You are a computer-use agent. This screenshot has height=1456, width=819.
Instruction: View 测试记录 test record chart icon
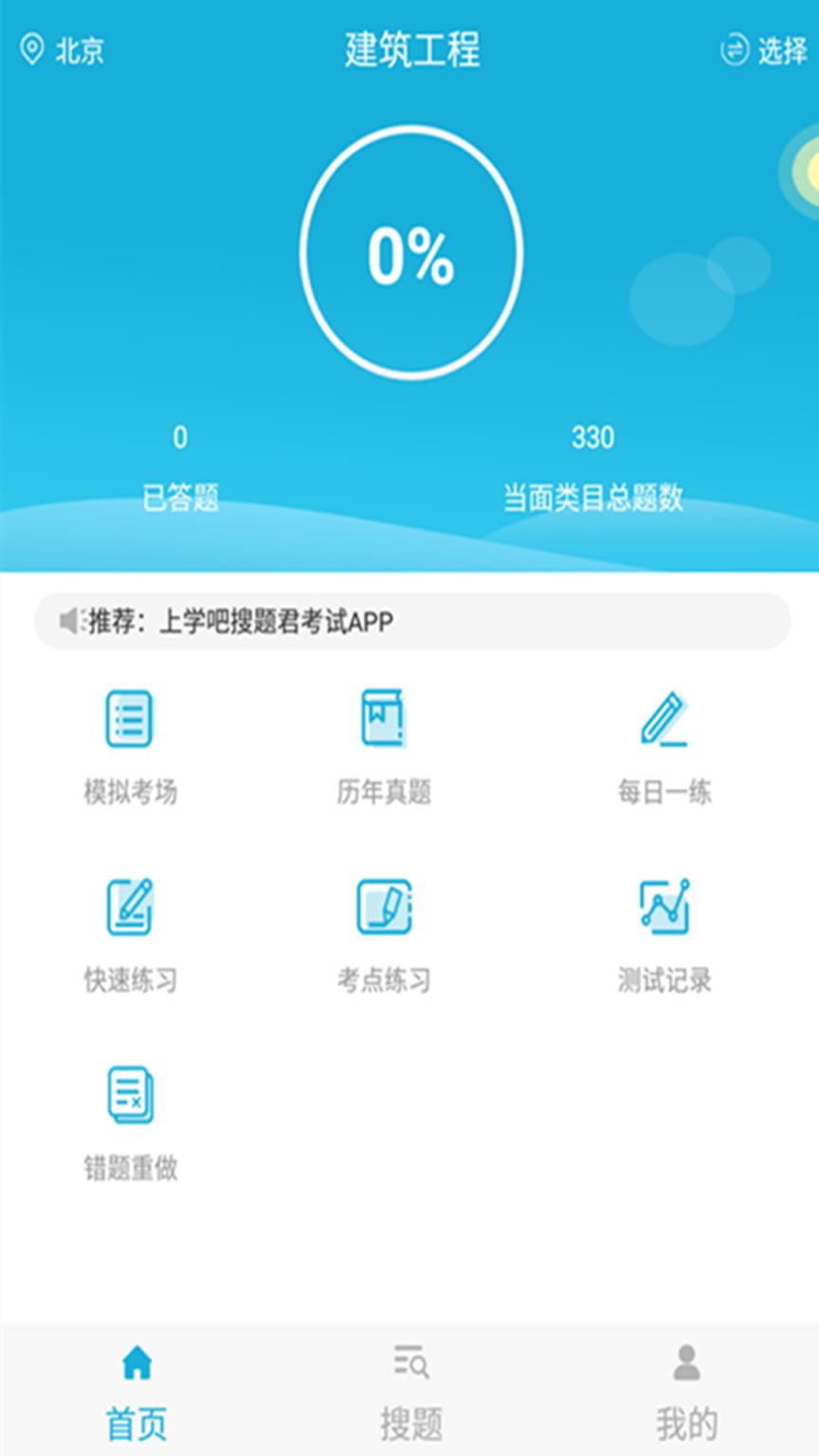click(664, 905)
